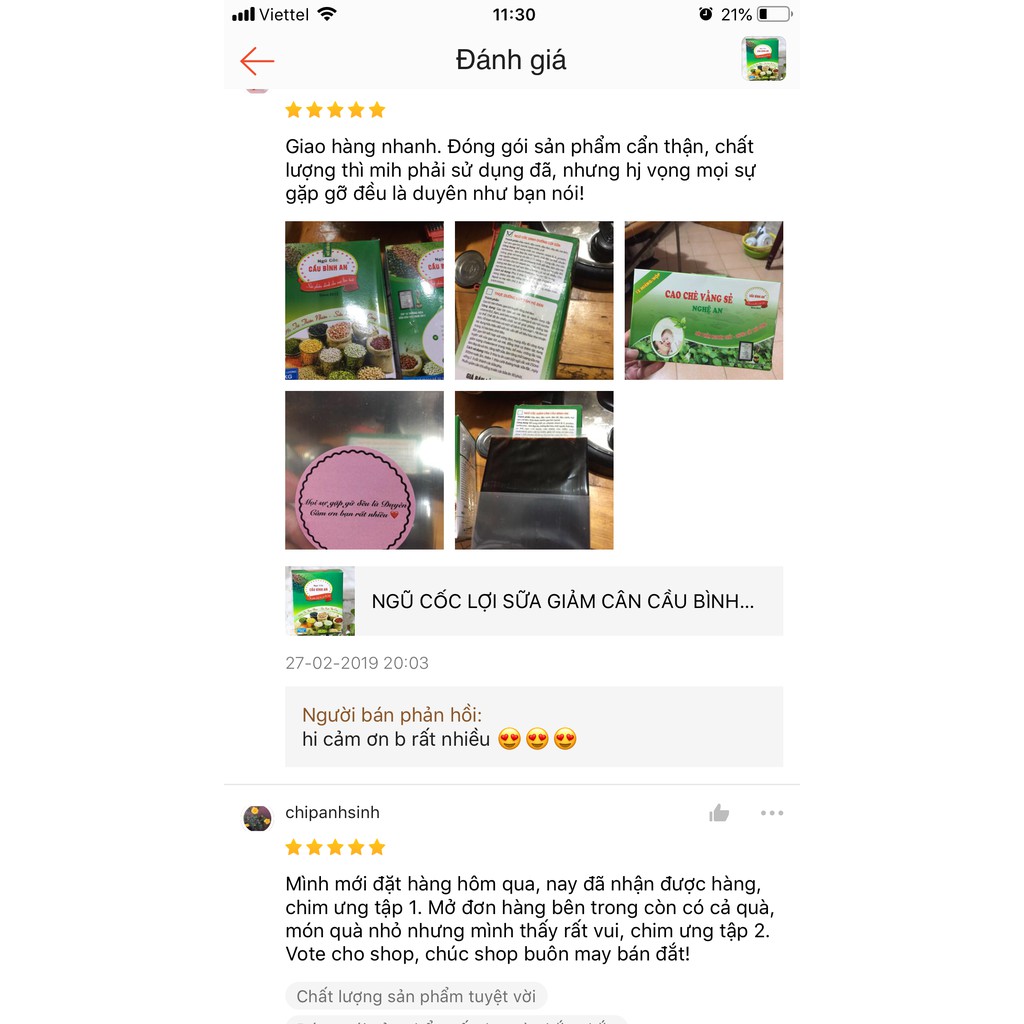The height and width of the screenshot is (1024, 1024).
Task: Open more options on chipanhsinh's review
Action: coord(772,813)
